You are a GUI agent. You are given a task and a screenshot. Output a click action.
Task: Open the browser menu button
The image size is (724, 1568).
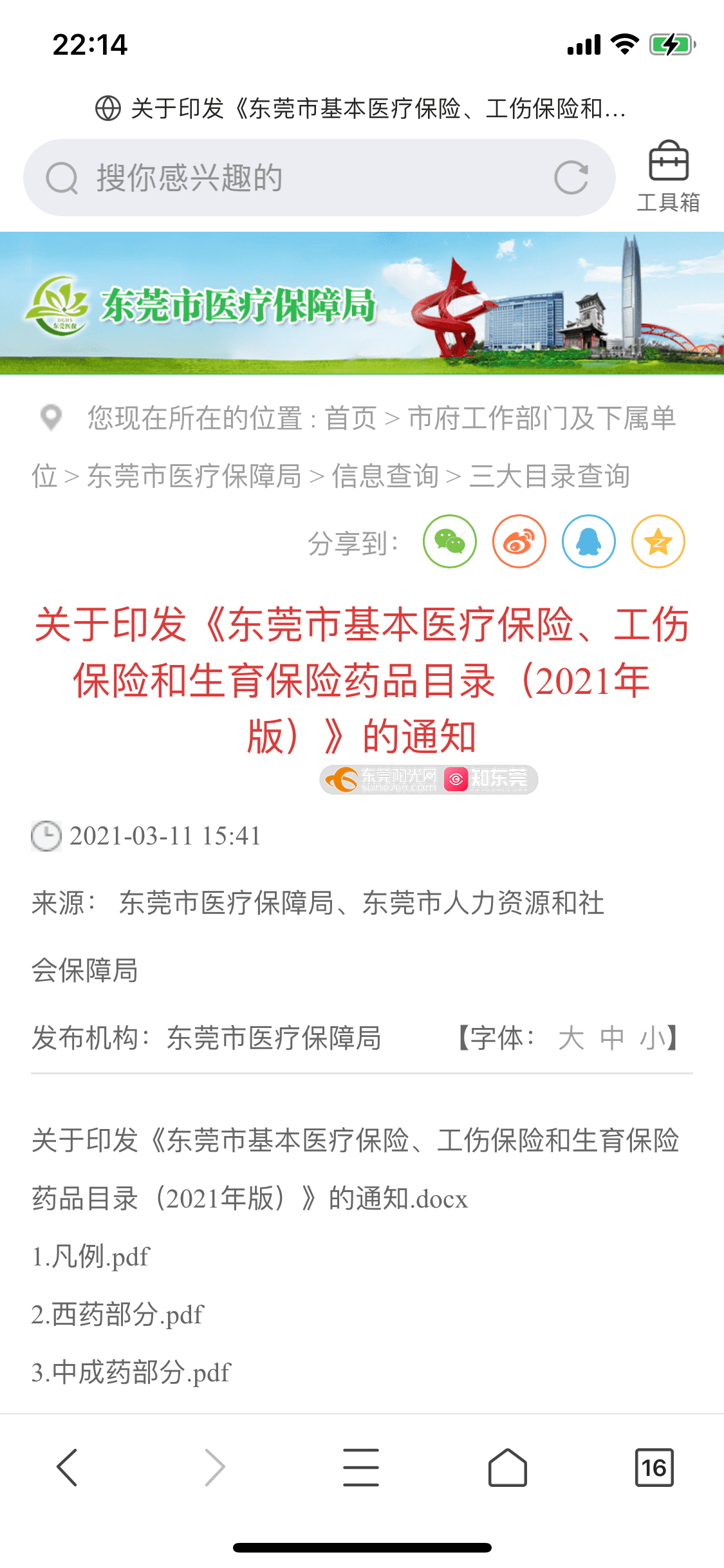(361, 1468)
